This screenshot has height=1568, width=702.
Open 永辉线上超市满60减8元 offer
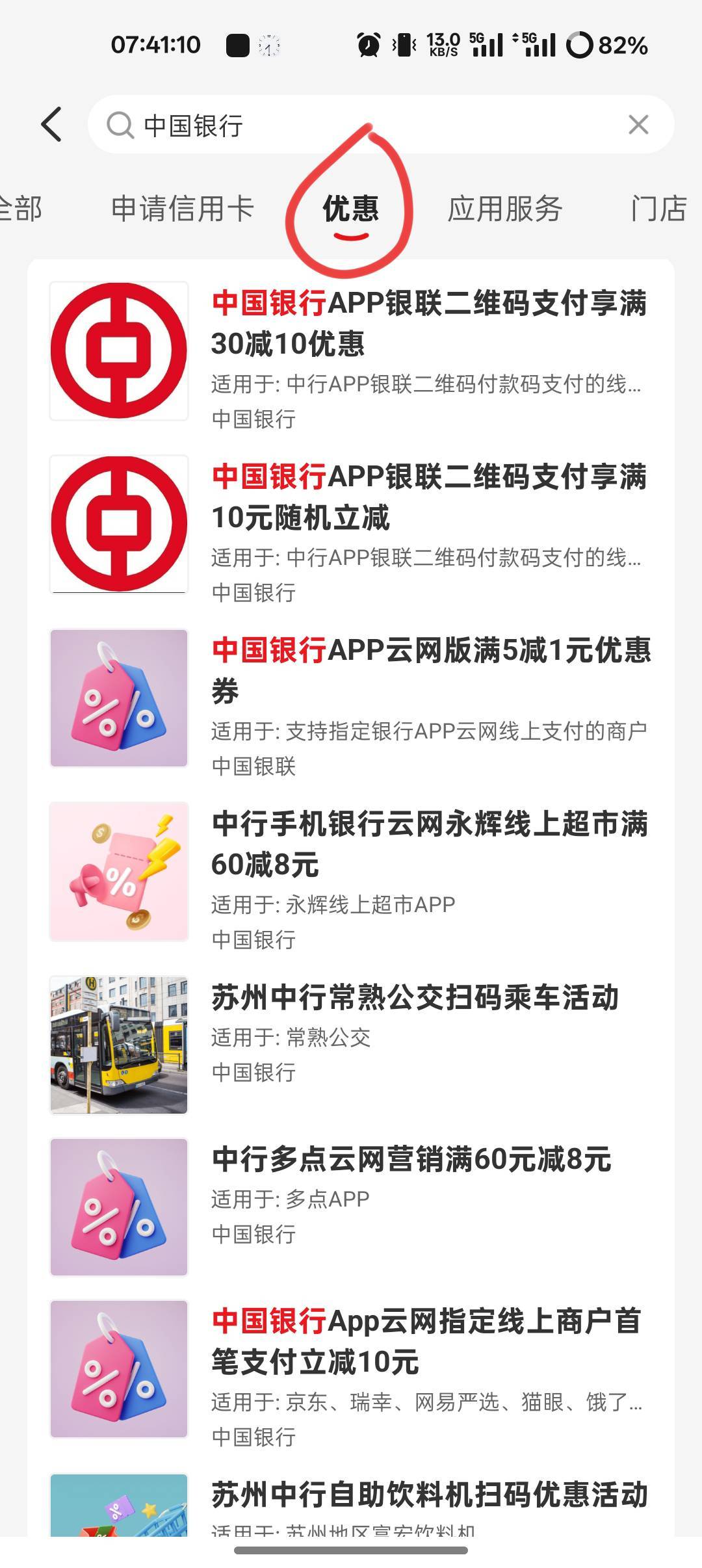tap(429, 844)
